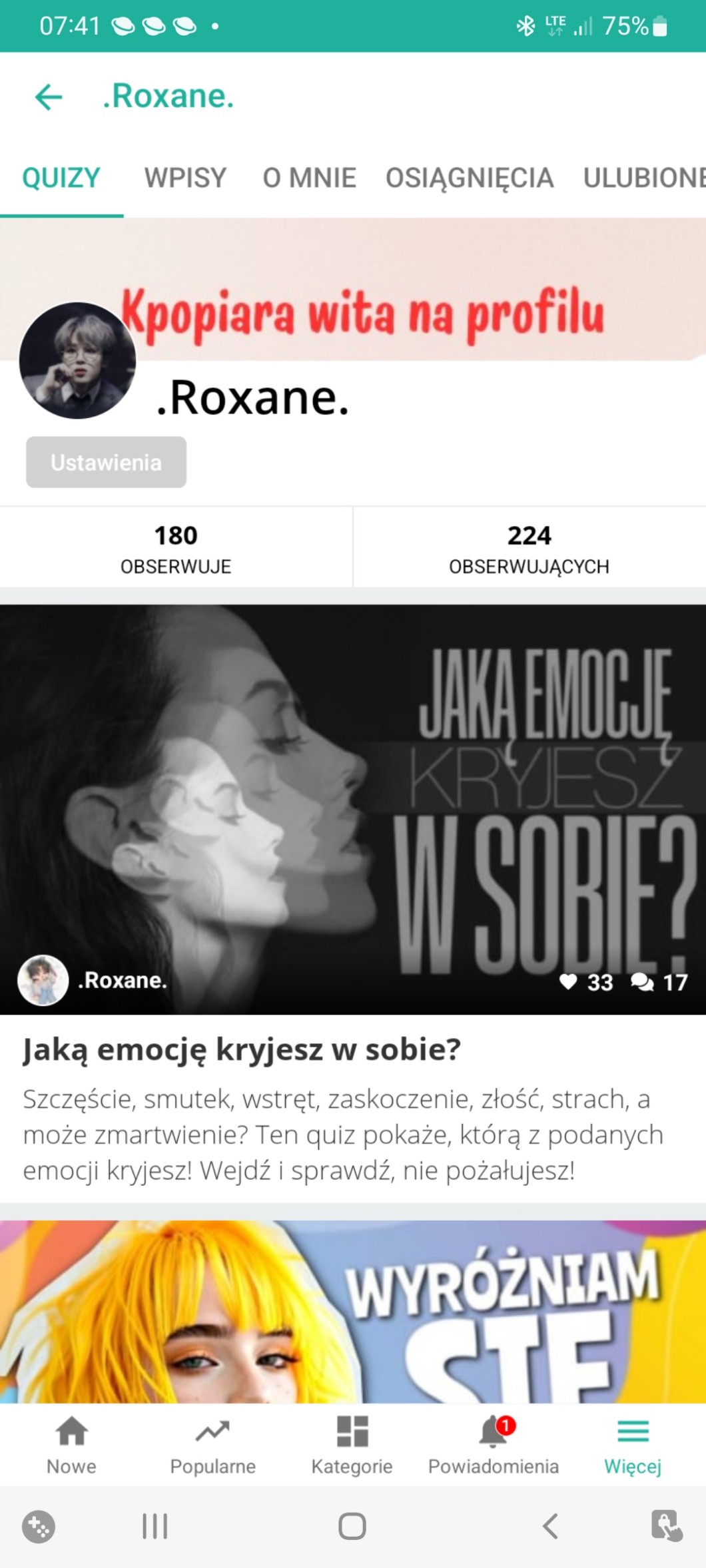706x1568 pixels.
Task: View the 224 OBSERWUJĄCYCH list
Action: click(x=529, y=549)
